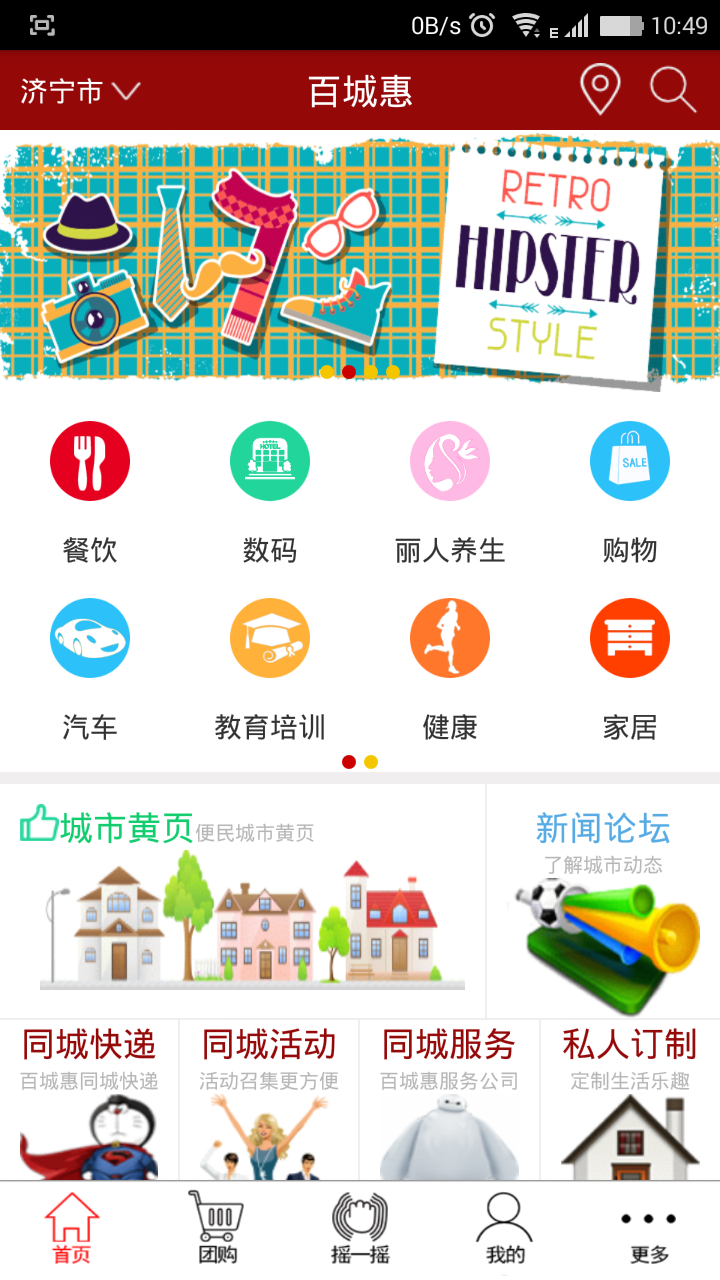Open search via the magnifier icon
Screen dimensions: 720x1280
[672, 89]
